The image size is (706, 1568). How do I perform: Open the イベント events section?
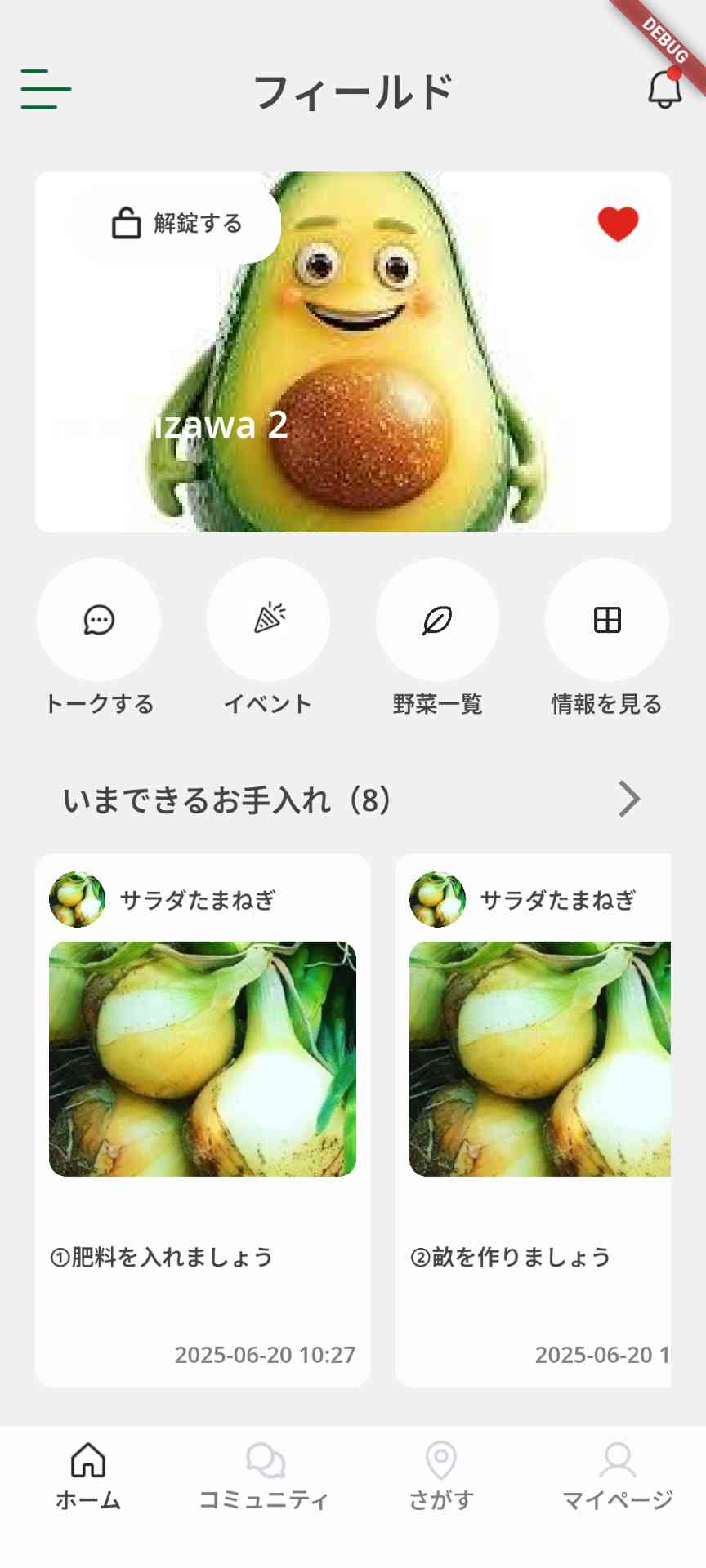pyautogui.click(x=268, y=620)
